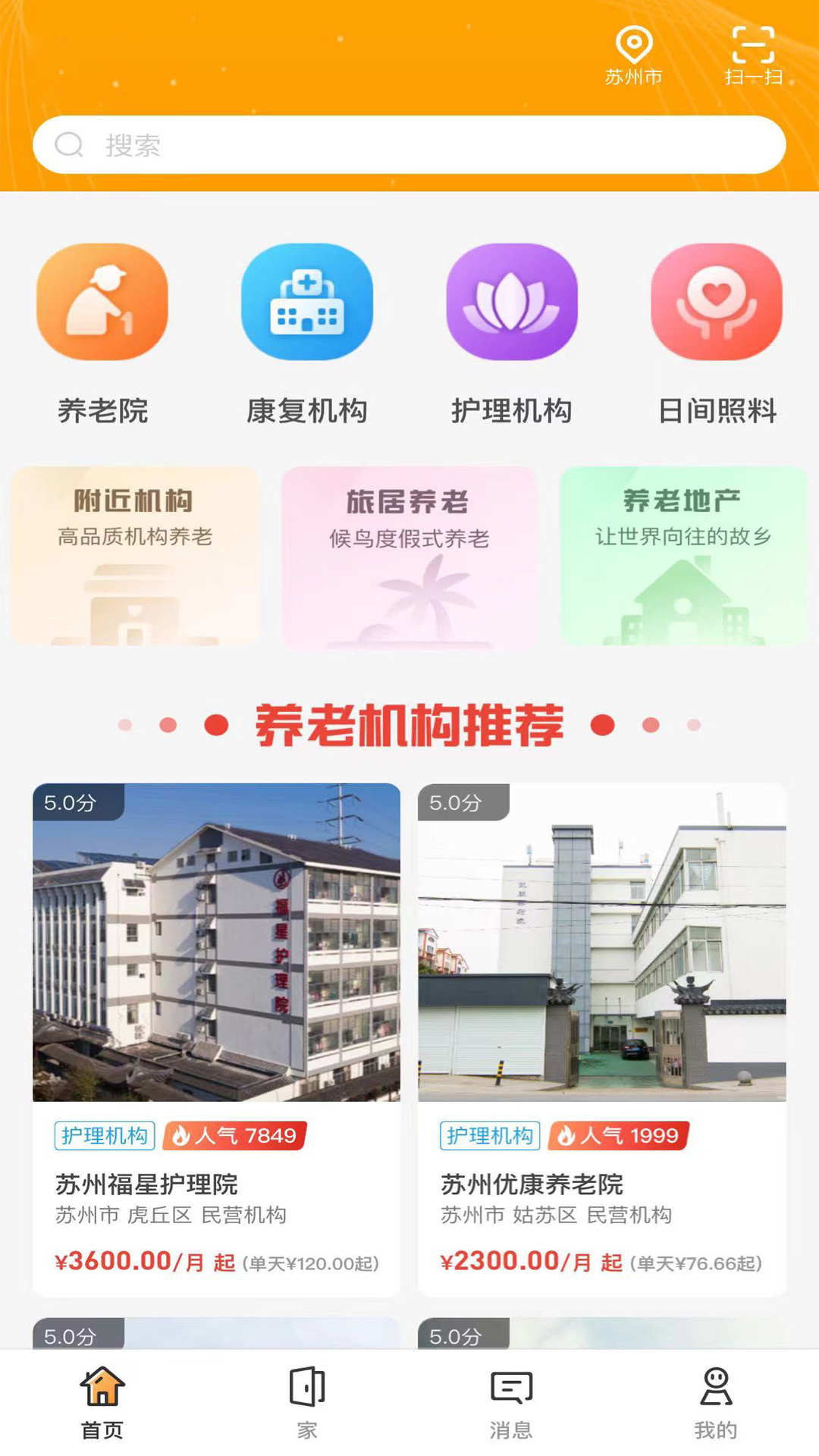Switch to the 我的 tab
The width and height of the screenshot is (819, 1456).
click(x=716, y=1402)
